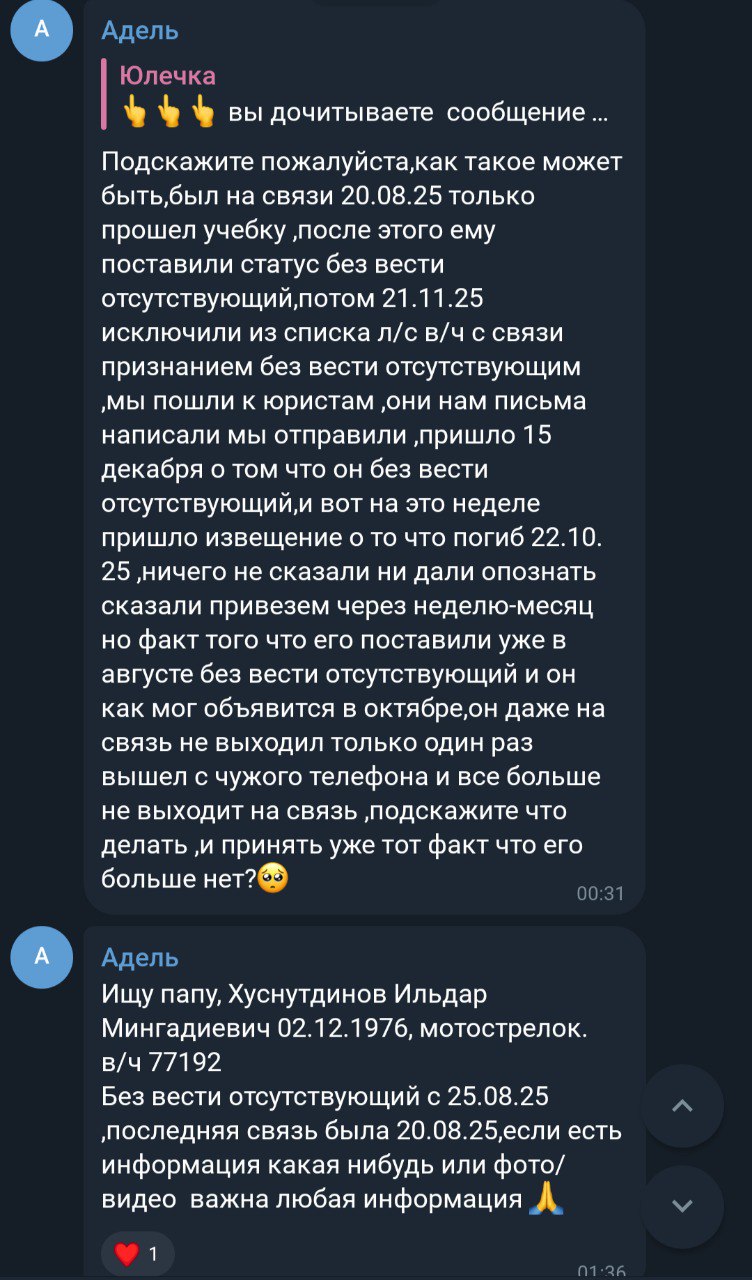
Task: Open Адель's avatar beside the second message
Action: (41, 957)
